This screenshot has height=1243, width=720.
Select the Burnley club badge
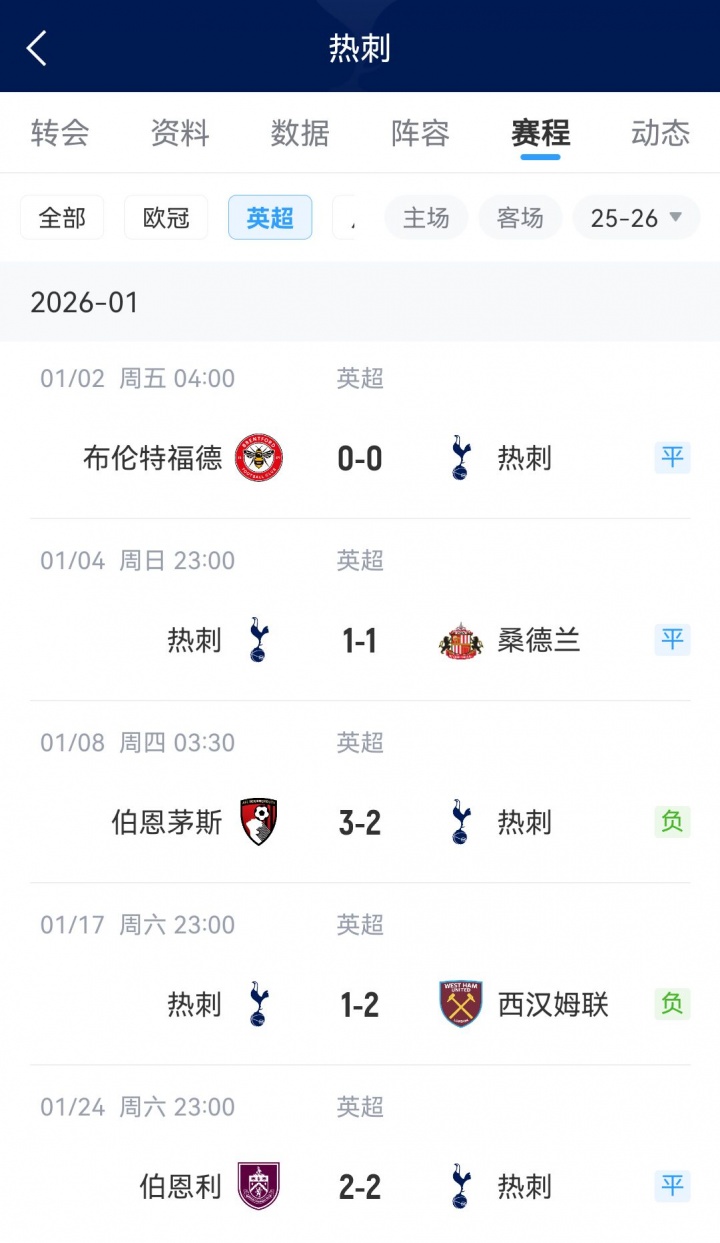pos(260,1186)
